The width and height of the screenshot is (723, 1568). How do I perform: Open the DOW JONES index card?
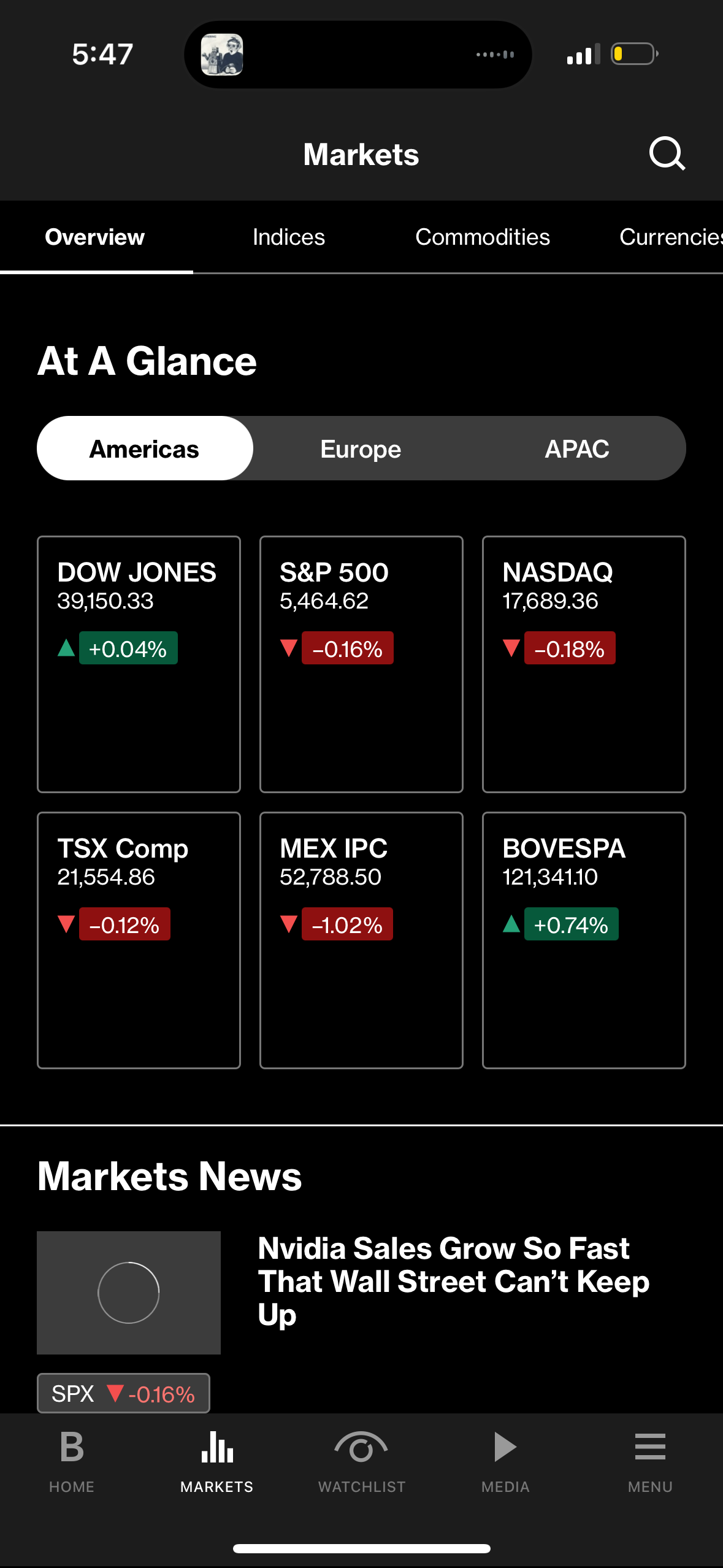[x=139, y=664]
